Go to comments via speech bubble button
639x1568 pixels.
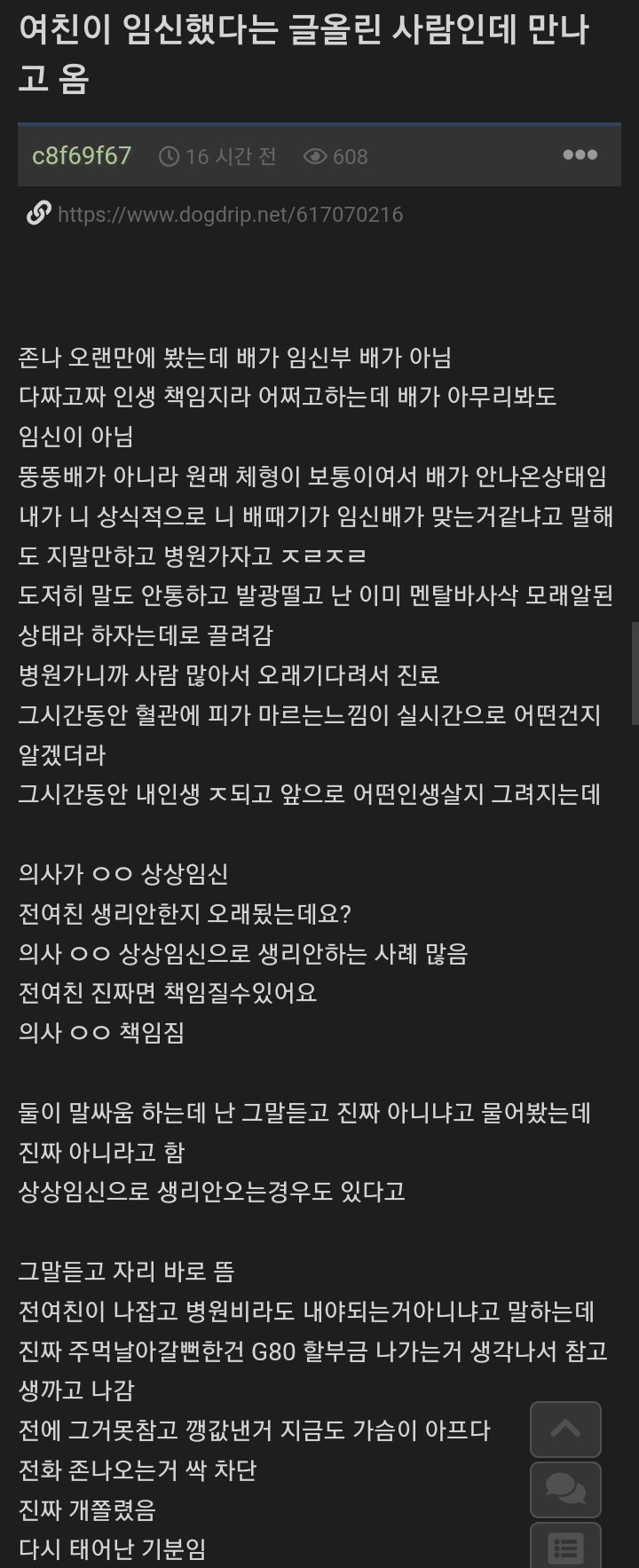tap(565, 1490)
